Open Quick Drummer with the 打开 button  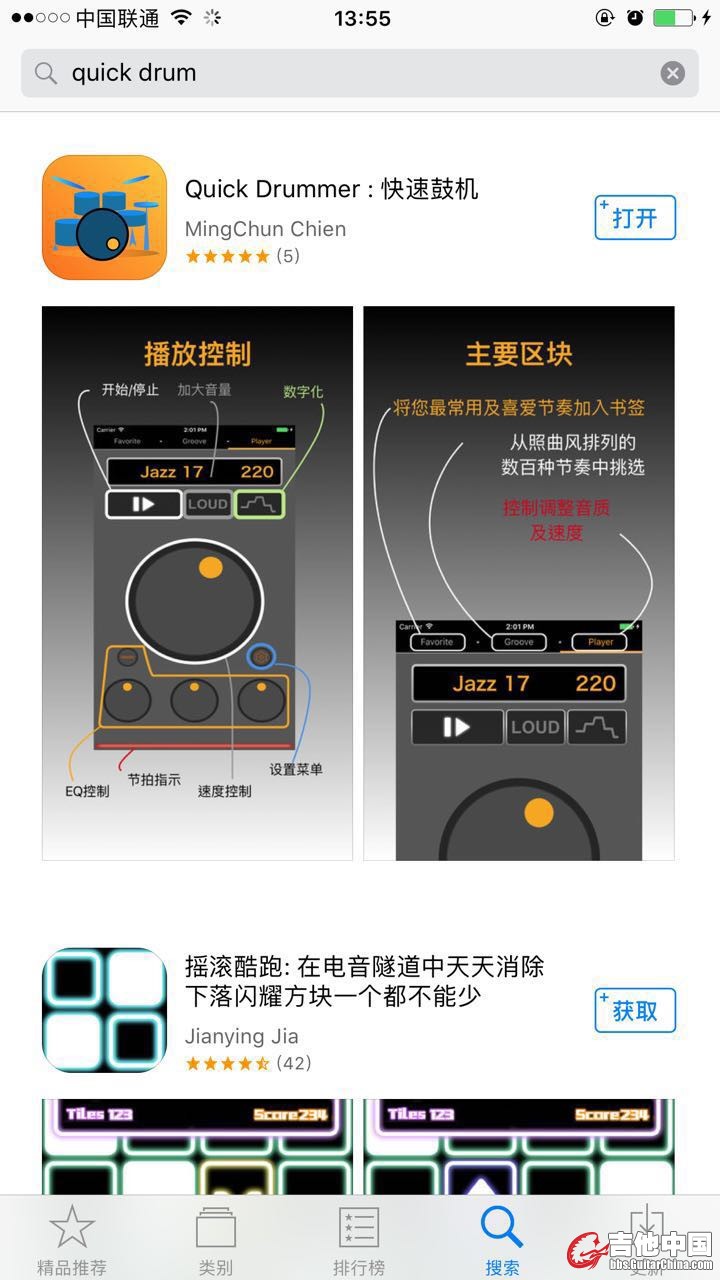coord(635,218)
